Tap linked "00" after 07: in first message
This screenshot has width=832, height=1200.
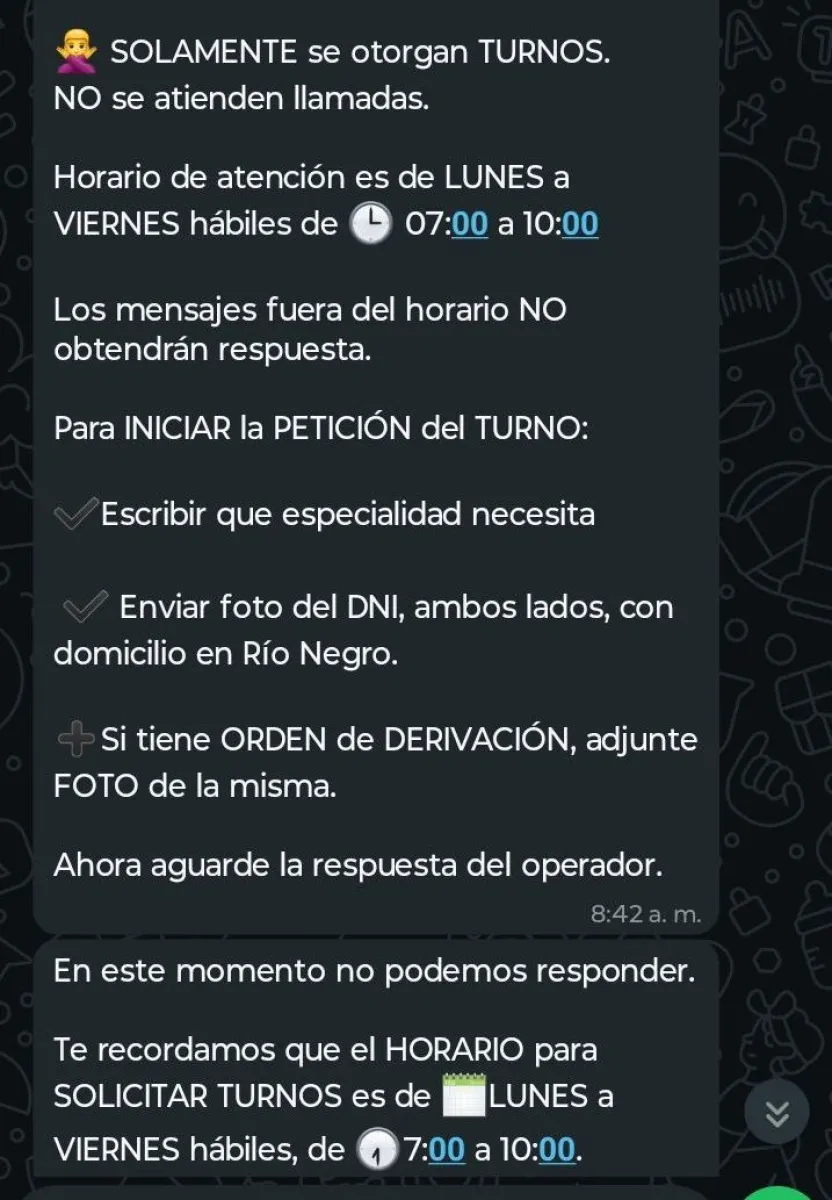click(x=470, y=224)
